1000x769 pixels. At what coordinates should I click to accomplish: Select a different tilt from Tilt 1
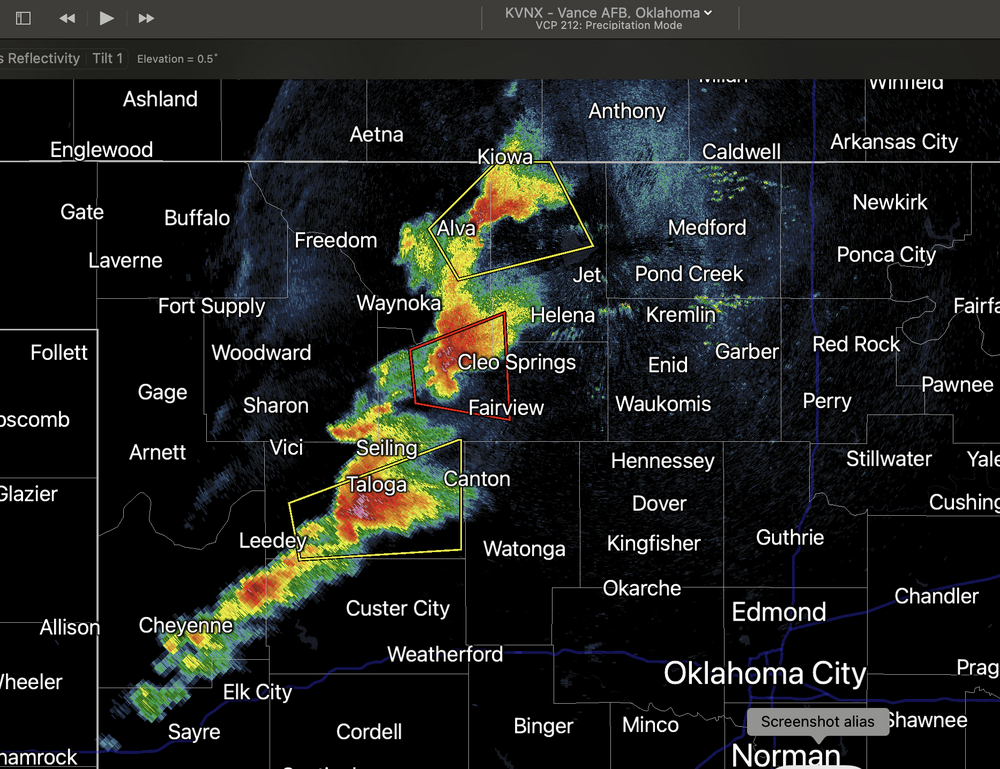[x=108, y=59]
